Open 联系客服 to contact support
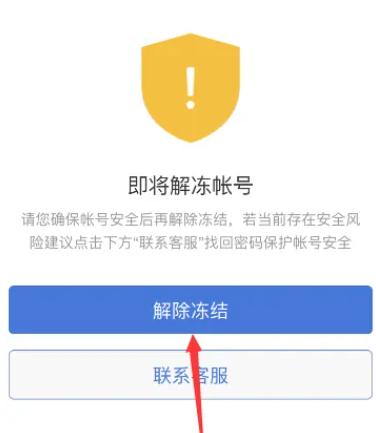This screenshot has width=376, height=433. tap(190, 375)
